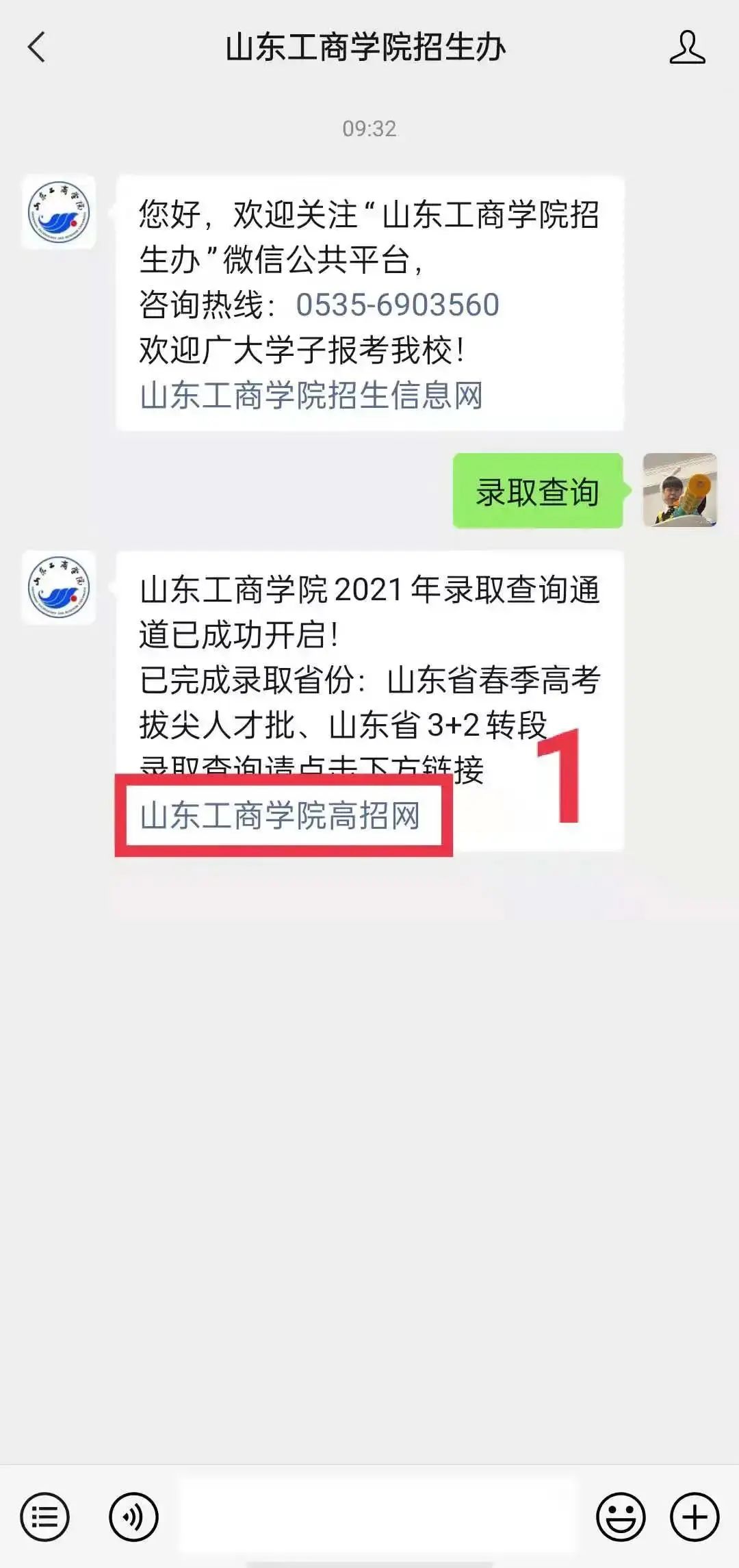Screen dimensions: 739x1568
Task: Switch to the official account menu
Action: coord(45,1517)
